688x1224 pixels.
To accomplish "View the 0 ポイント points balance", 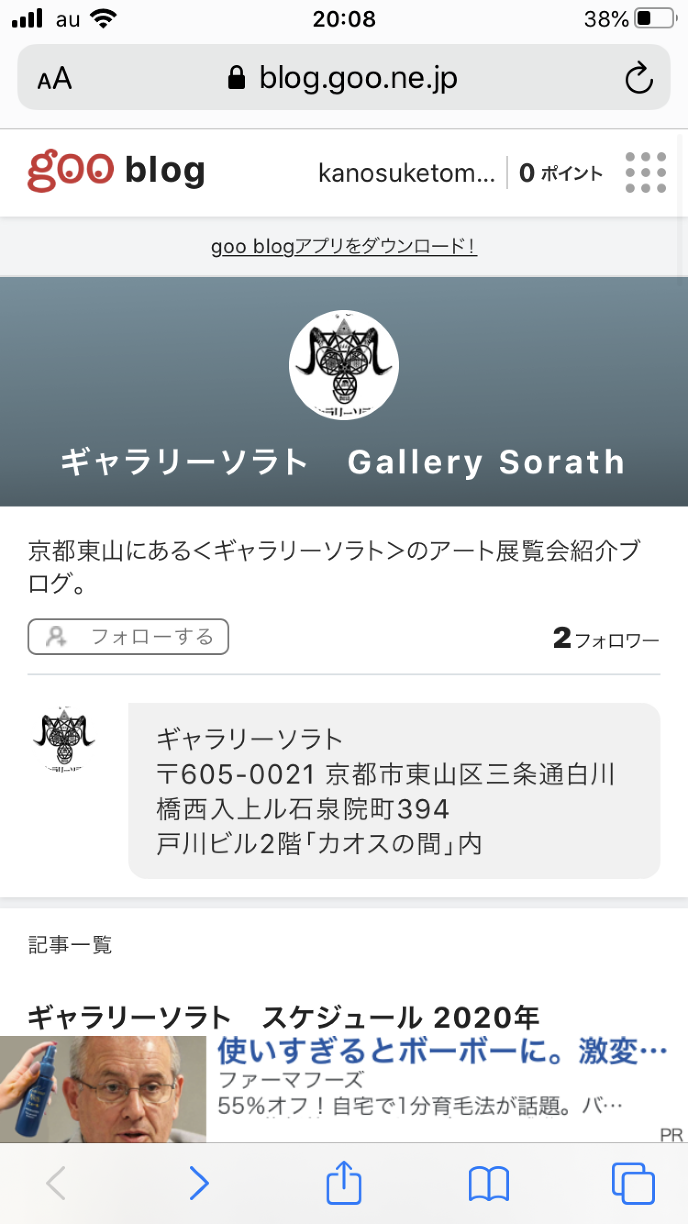I will pos(561,173).
